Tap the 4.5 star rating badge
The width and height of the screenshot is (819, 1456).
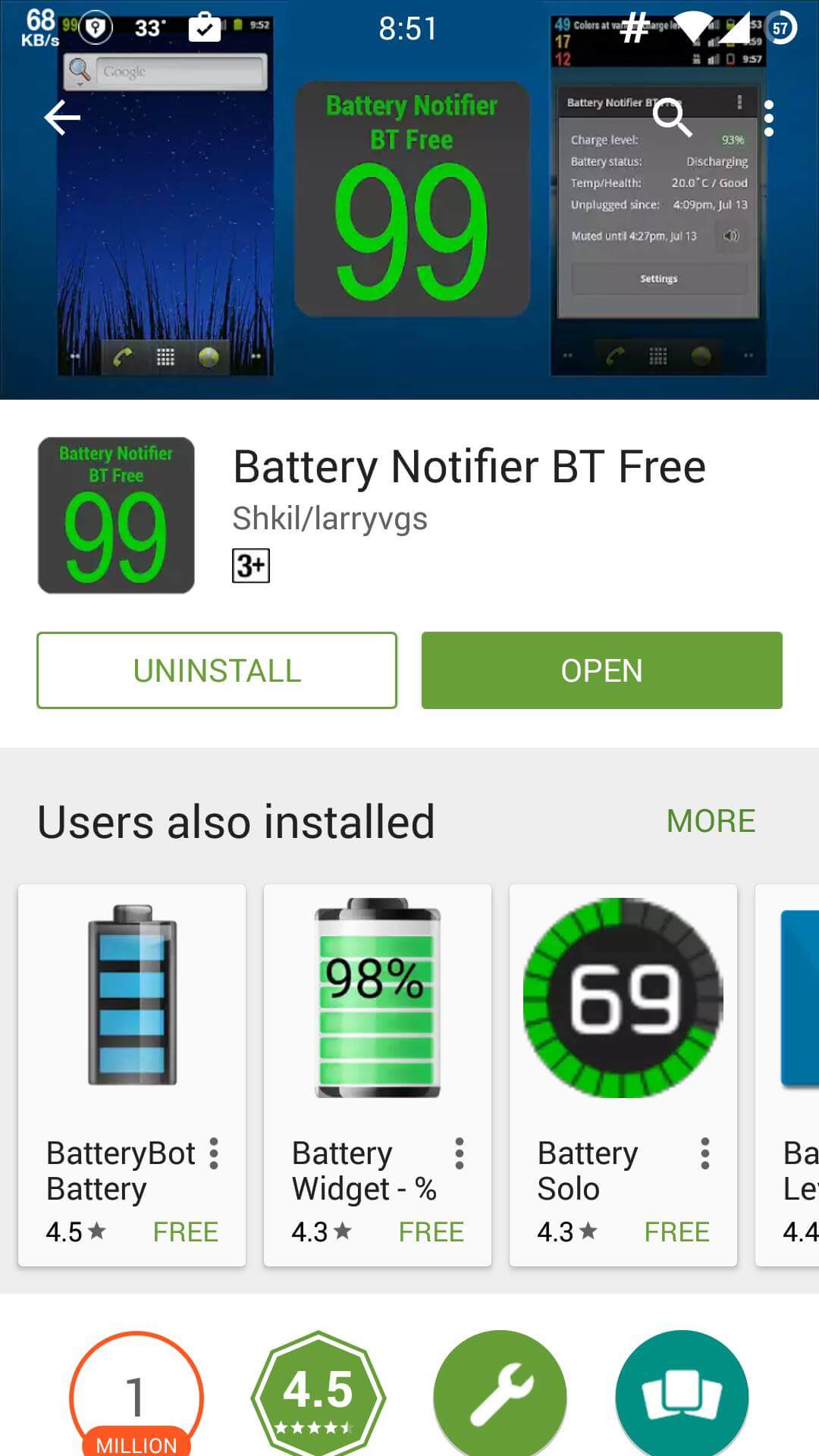[x=318, y=1394]
